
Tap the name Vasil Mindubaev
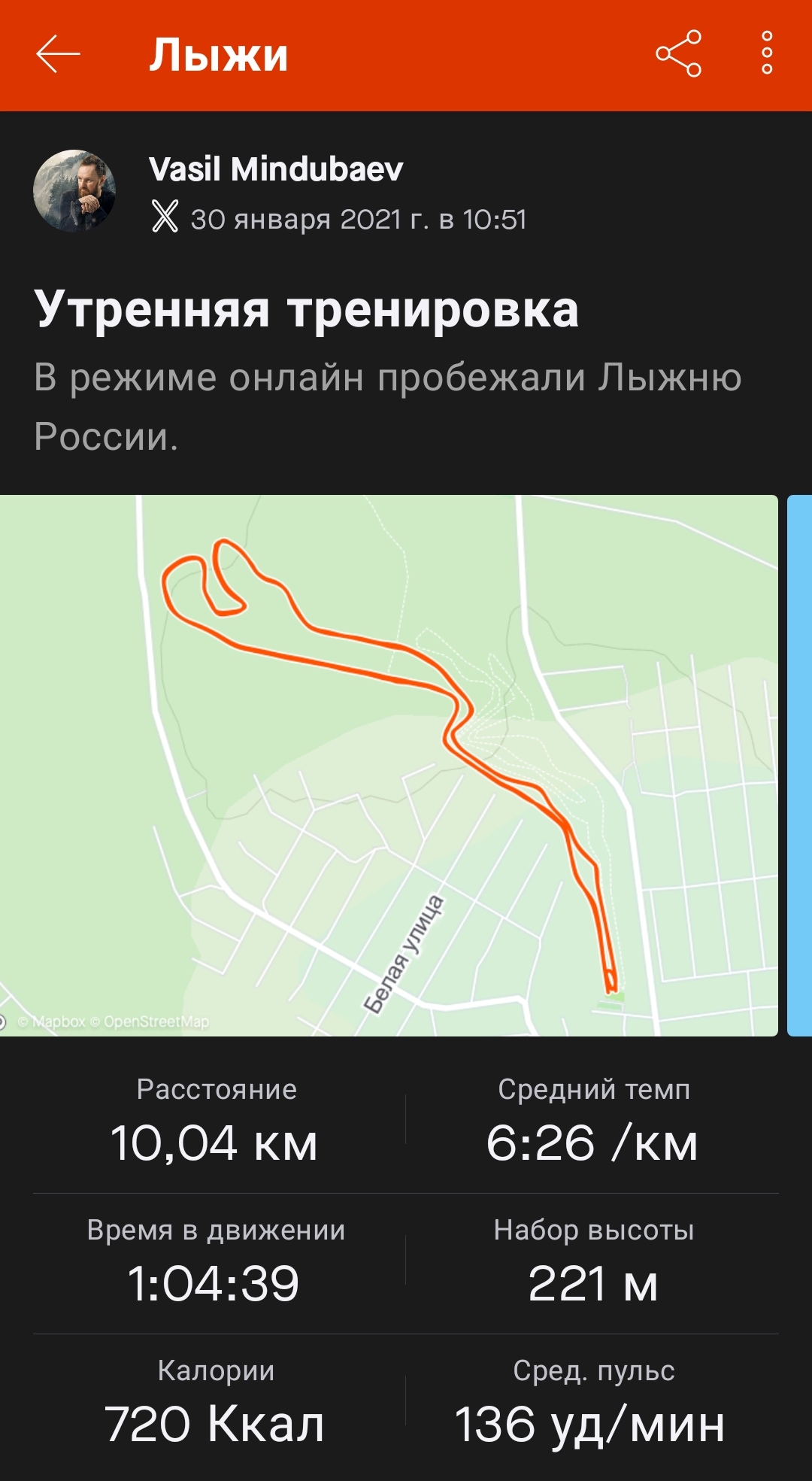click(276, 169)
